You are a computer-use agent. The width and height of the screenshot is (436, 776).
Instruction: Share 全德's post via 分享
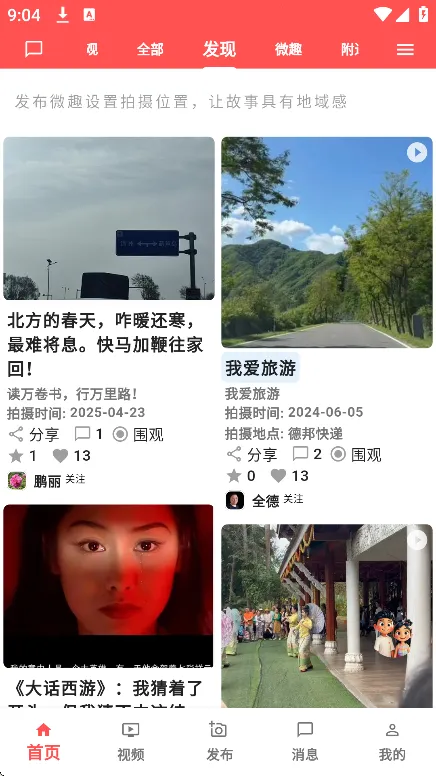tap(252, 454)
